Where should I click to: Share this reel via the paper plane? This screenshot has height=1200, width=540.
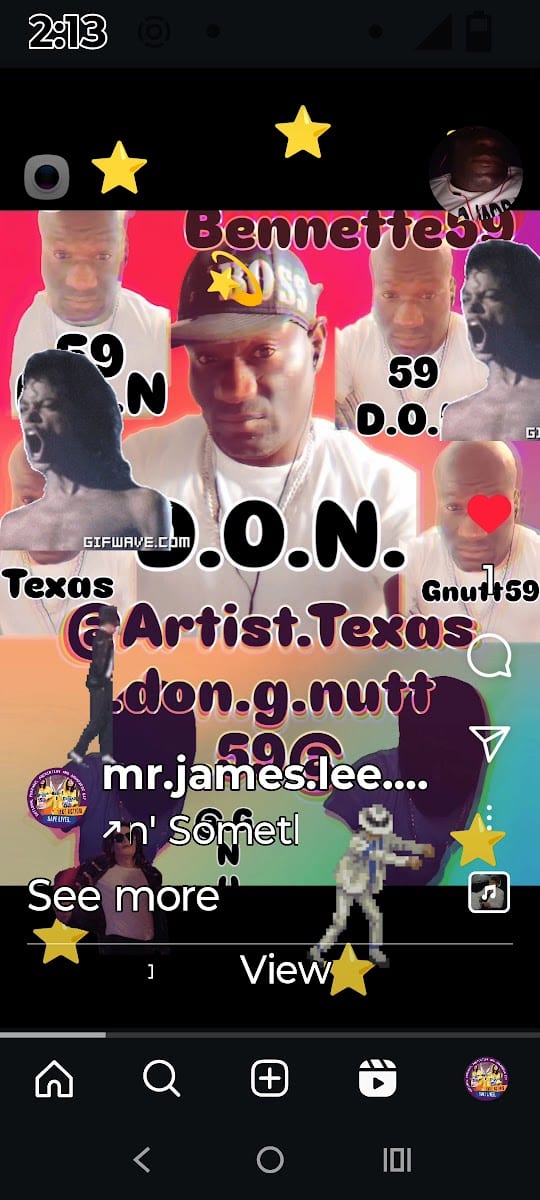click(490, 741)
